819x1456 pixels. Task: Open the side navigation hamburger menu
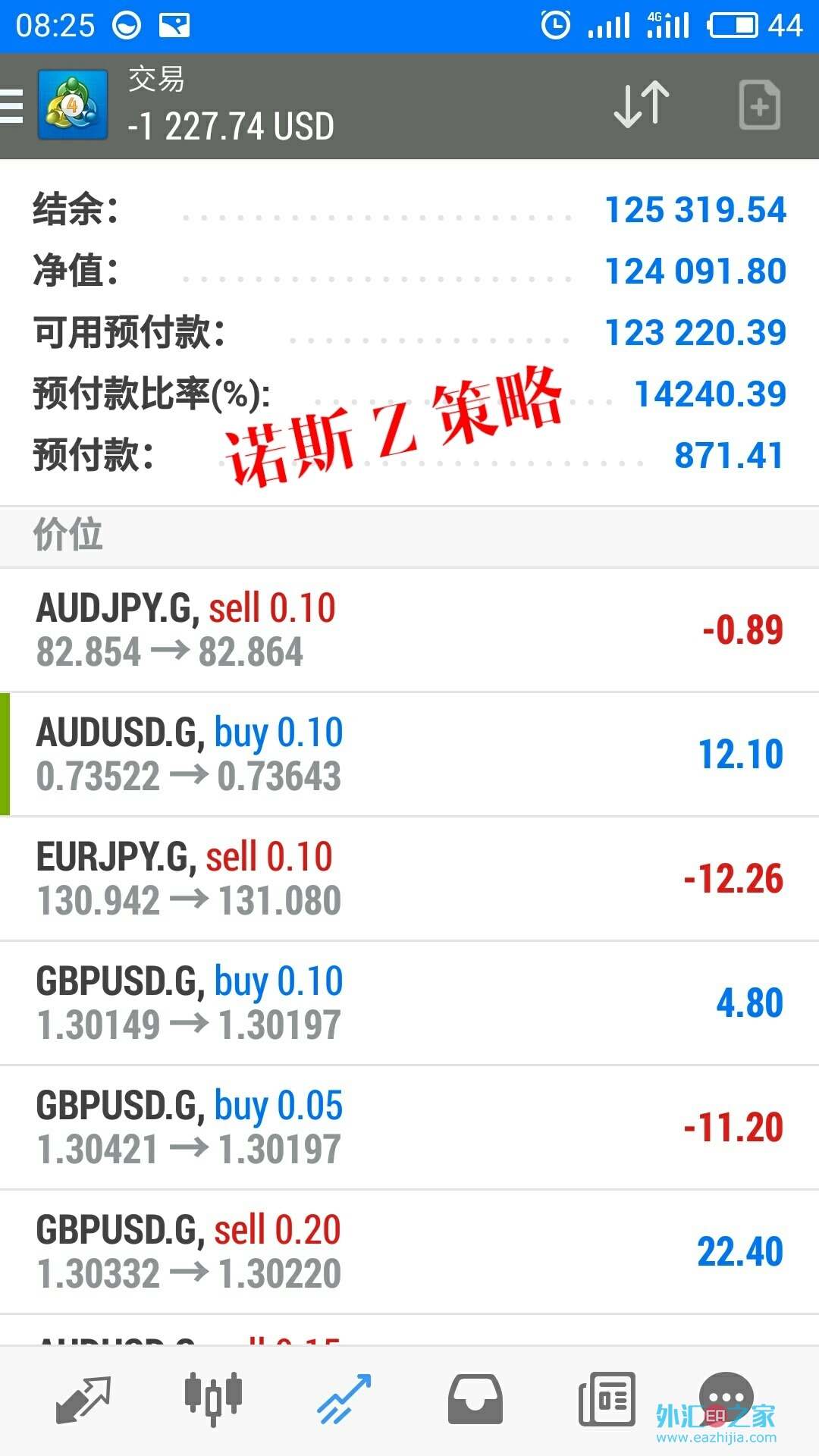click(11, 104)
